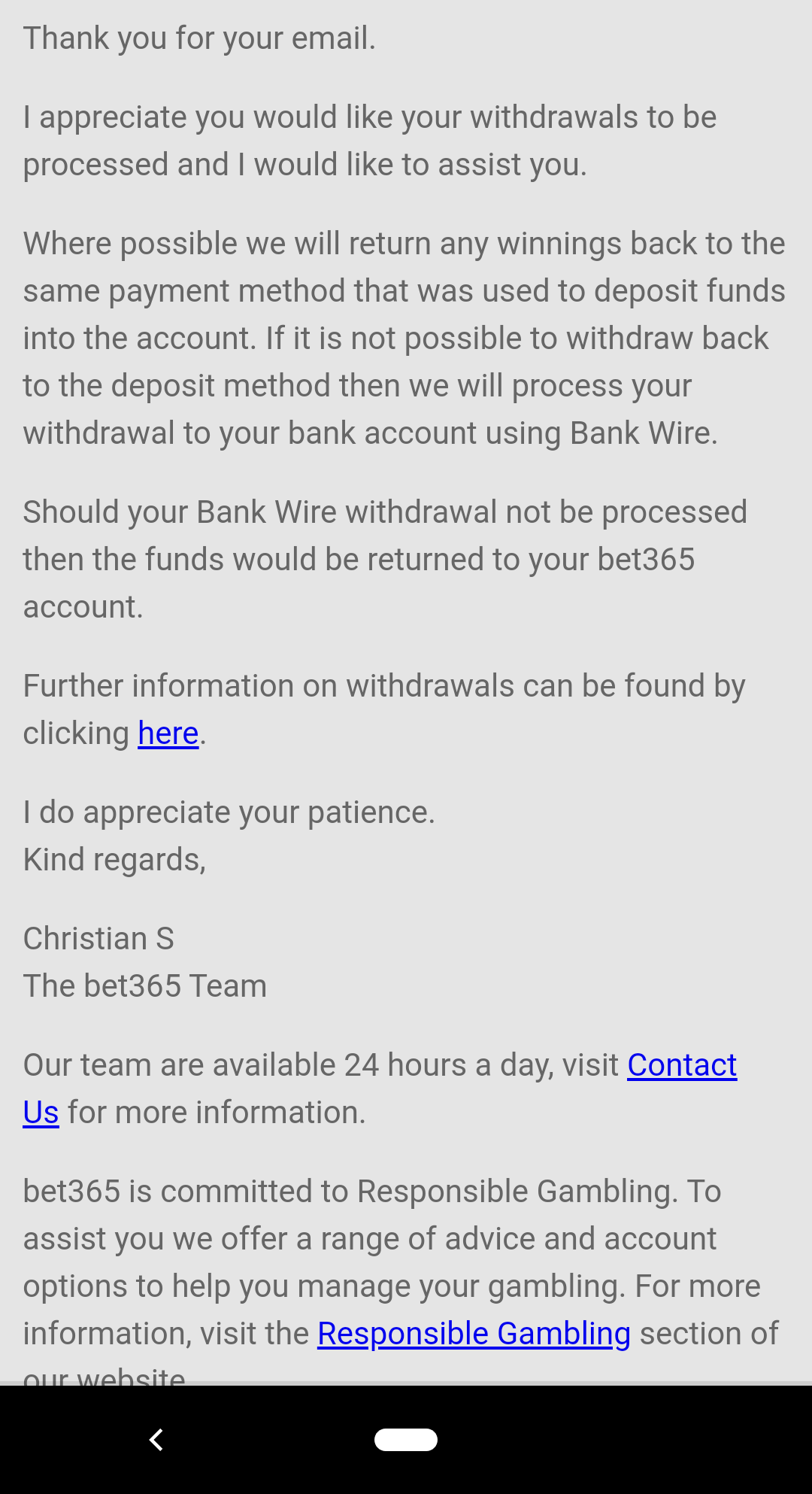The width and height of the screenshot is (812, 1494).
Task: Tap the home pill in navigation bar
Action: pos(406,1440)
